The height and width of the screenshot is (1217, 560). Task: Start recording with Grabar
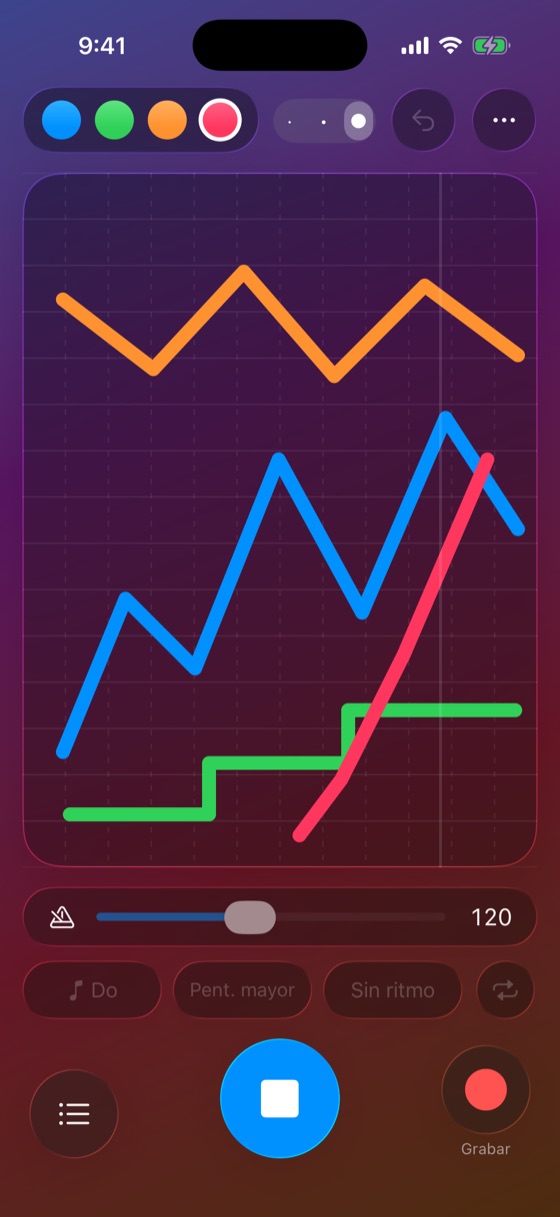[x=486, y=1090]
